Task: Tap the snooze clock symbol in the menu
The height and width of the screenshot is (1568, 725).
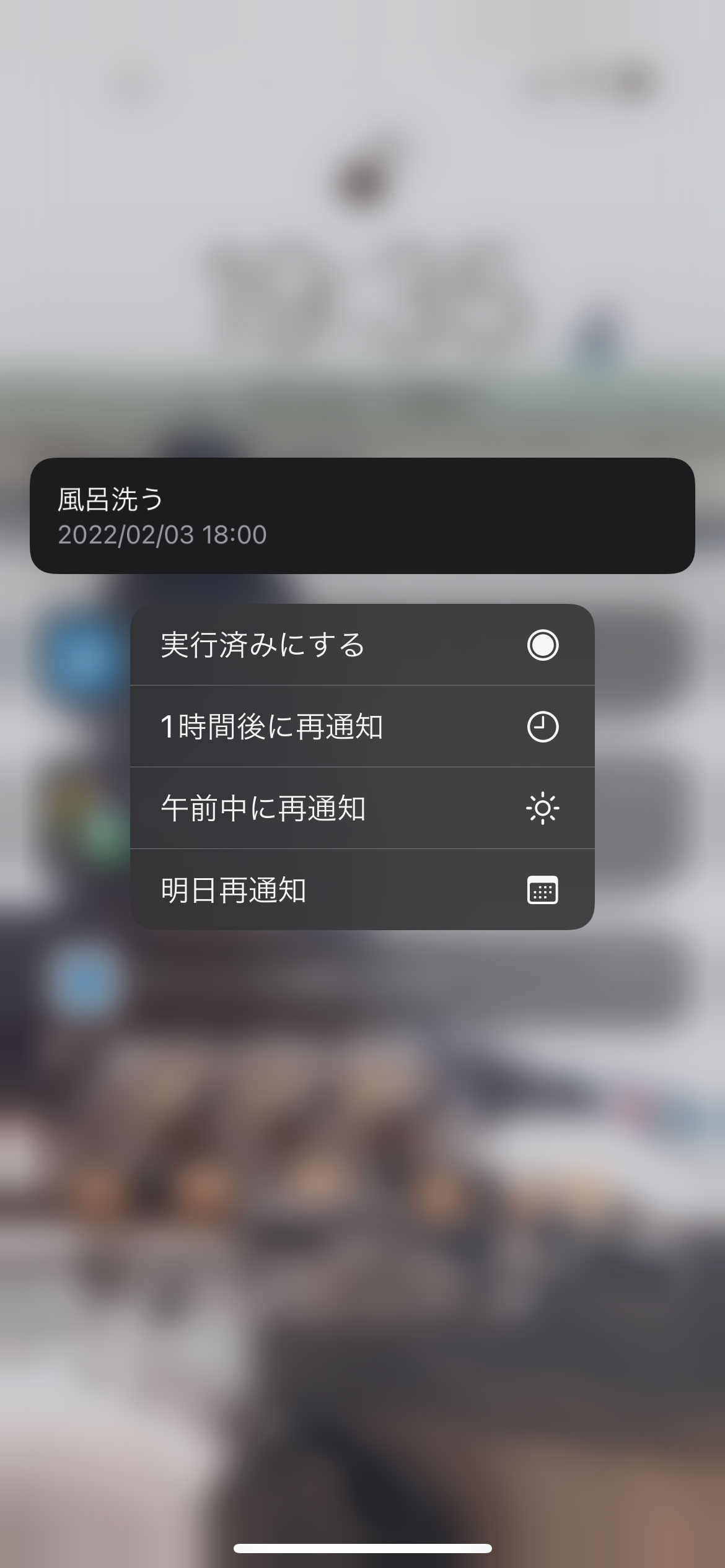Action: 542,727
